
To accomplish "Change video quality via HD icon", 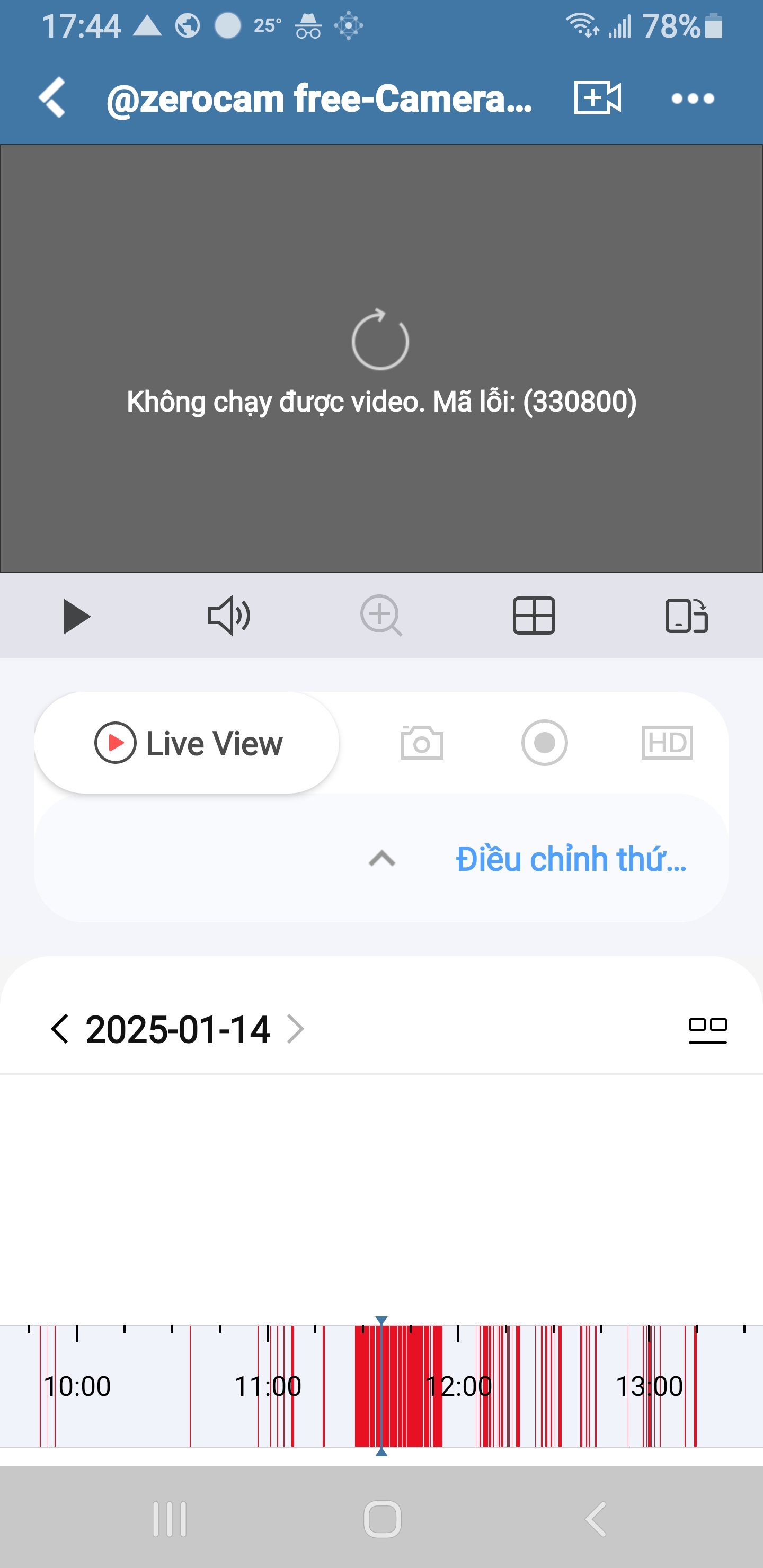I will coord(668,743).
